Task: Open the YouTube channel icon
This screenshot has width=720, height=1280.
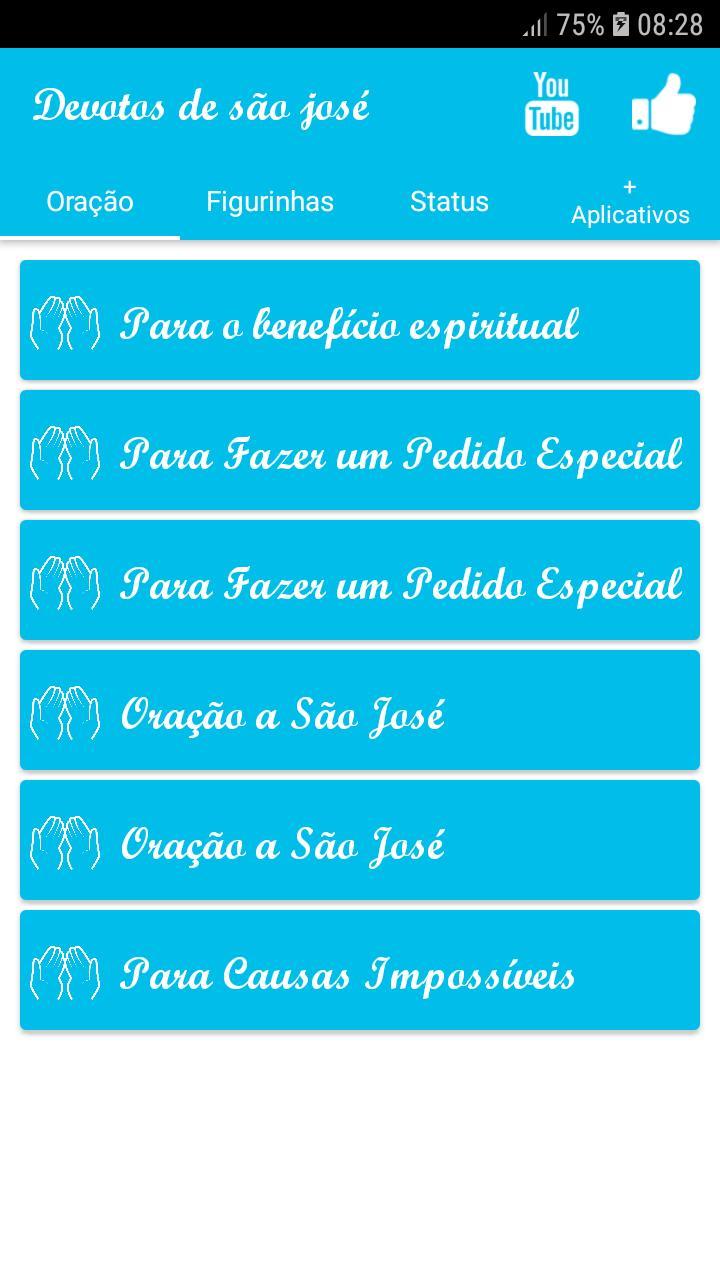Action: click(x=552, y=104)
